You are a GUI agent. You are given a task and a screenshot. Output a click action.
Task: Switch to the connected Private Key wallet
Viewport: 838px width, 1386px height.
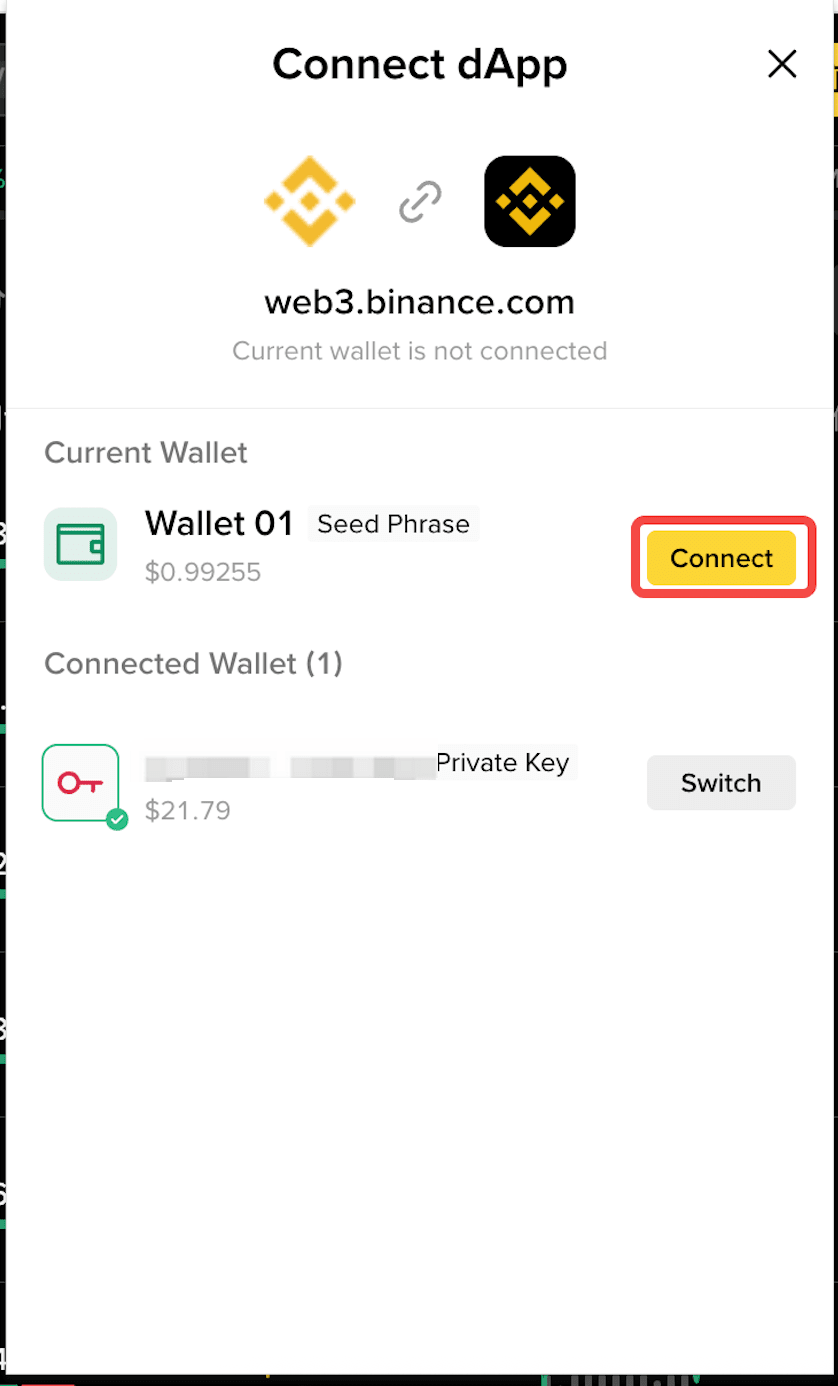[721, 783]
